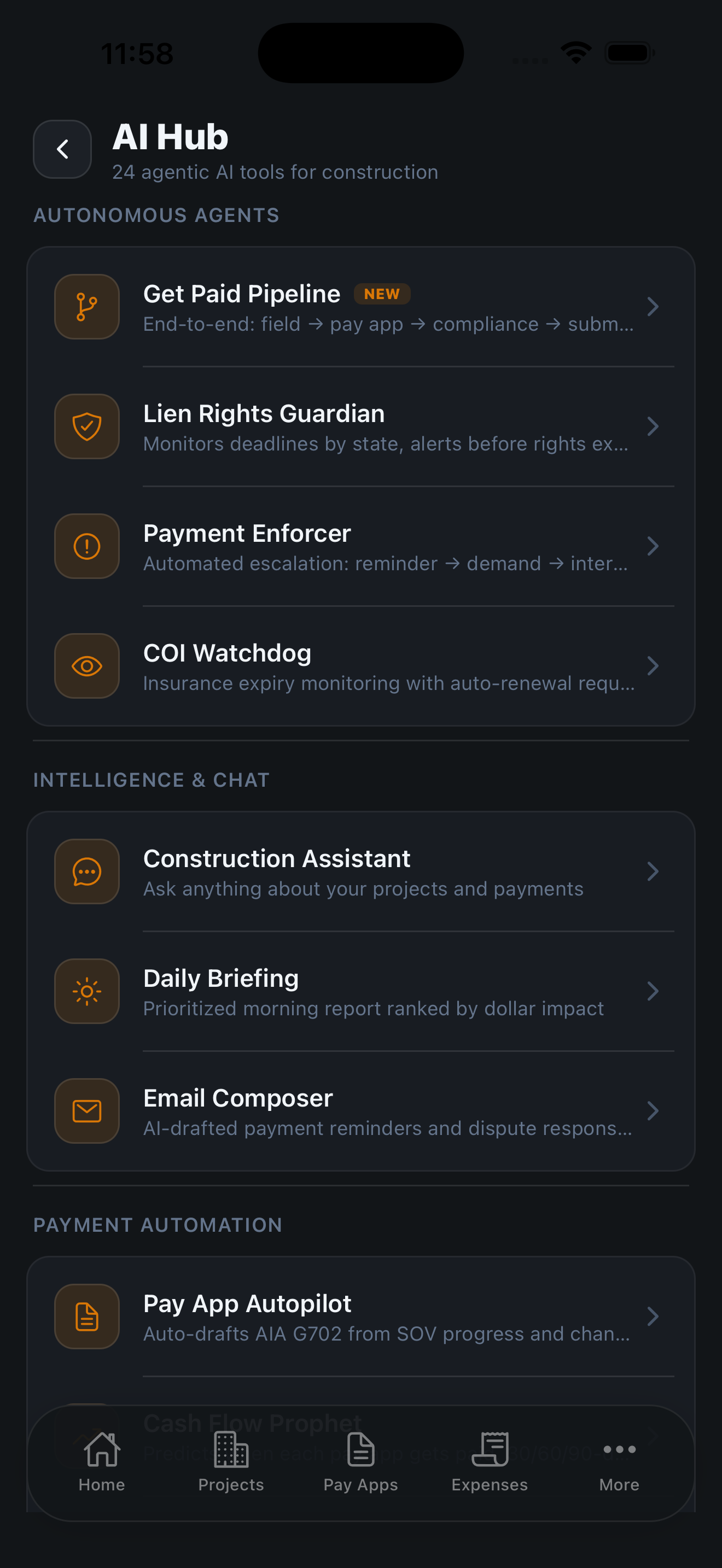Click the Lien Rights Guardian shield icon
This screenshot has width=722, height=1568.
tap(86, 425)
